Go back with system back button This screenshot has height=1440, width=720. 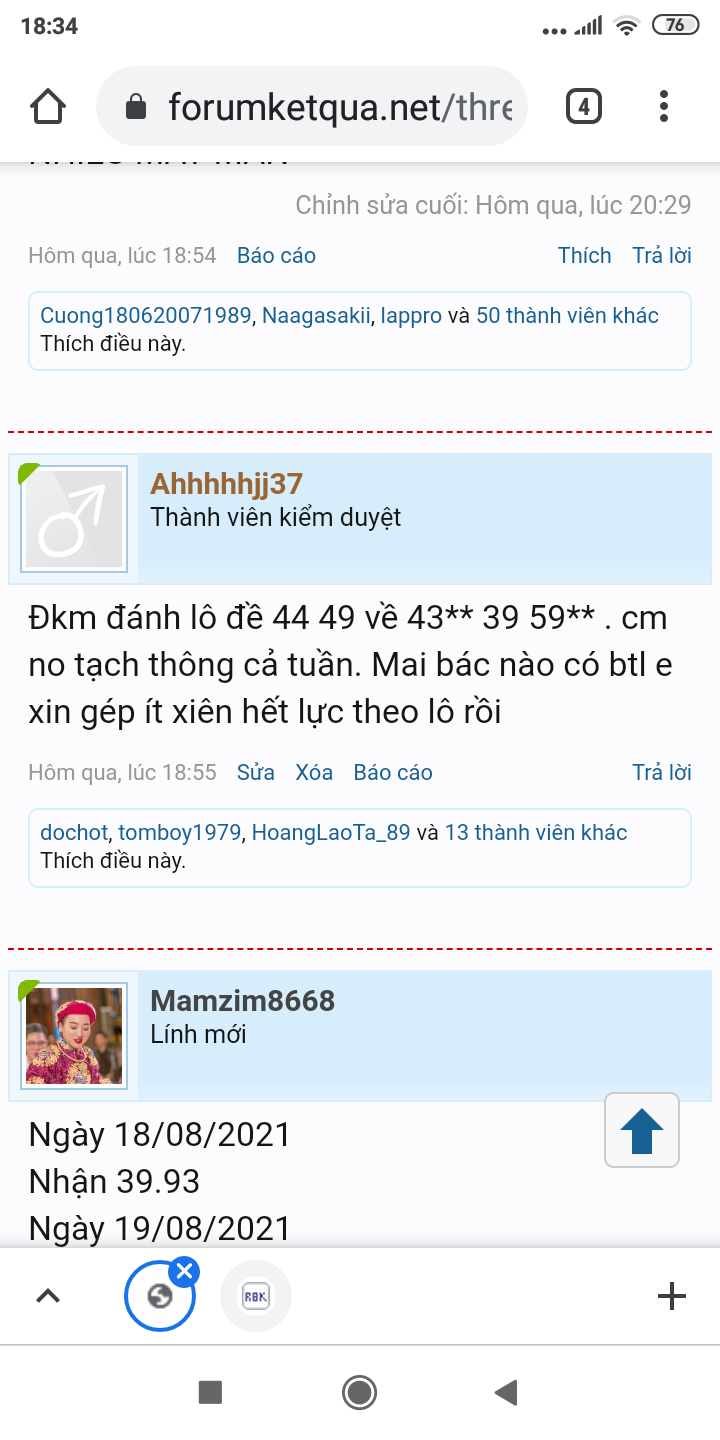click(507, 1391)
